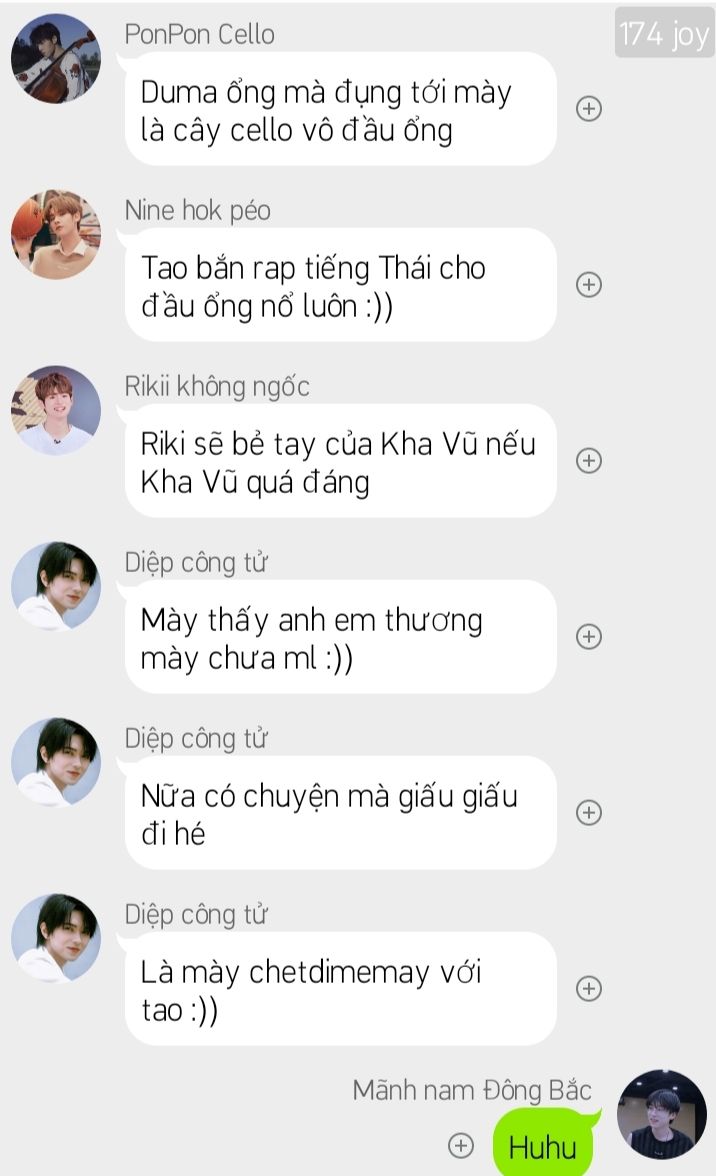Open Mãnh nam Đông Bắc's avatar
This screenshot has height=1176, width=716.
[661, 1114]
